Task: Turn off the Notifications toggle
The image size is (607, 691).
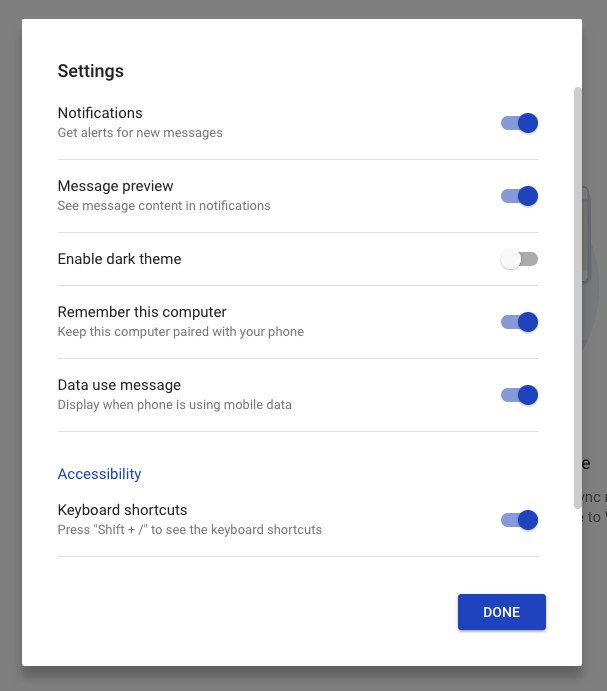Action: click(x=519, y=123)
